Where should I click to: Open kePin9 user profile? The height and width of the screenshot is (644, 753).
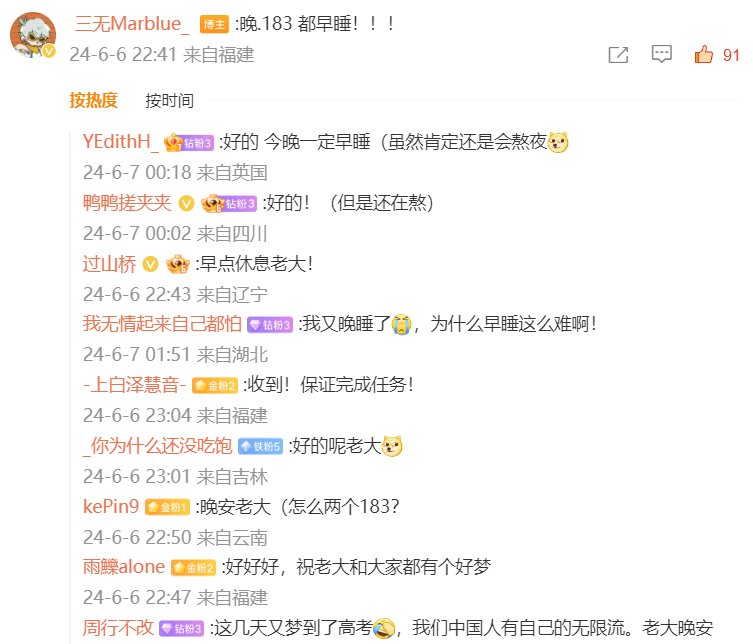(x=111, y=506)
